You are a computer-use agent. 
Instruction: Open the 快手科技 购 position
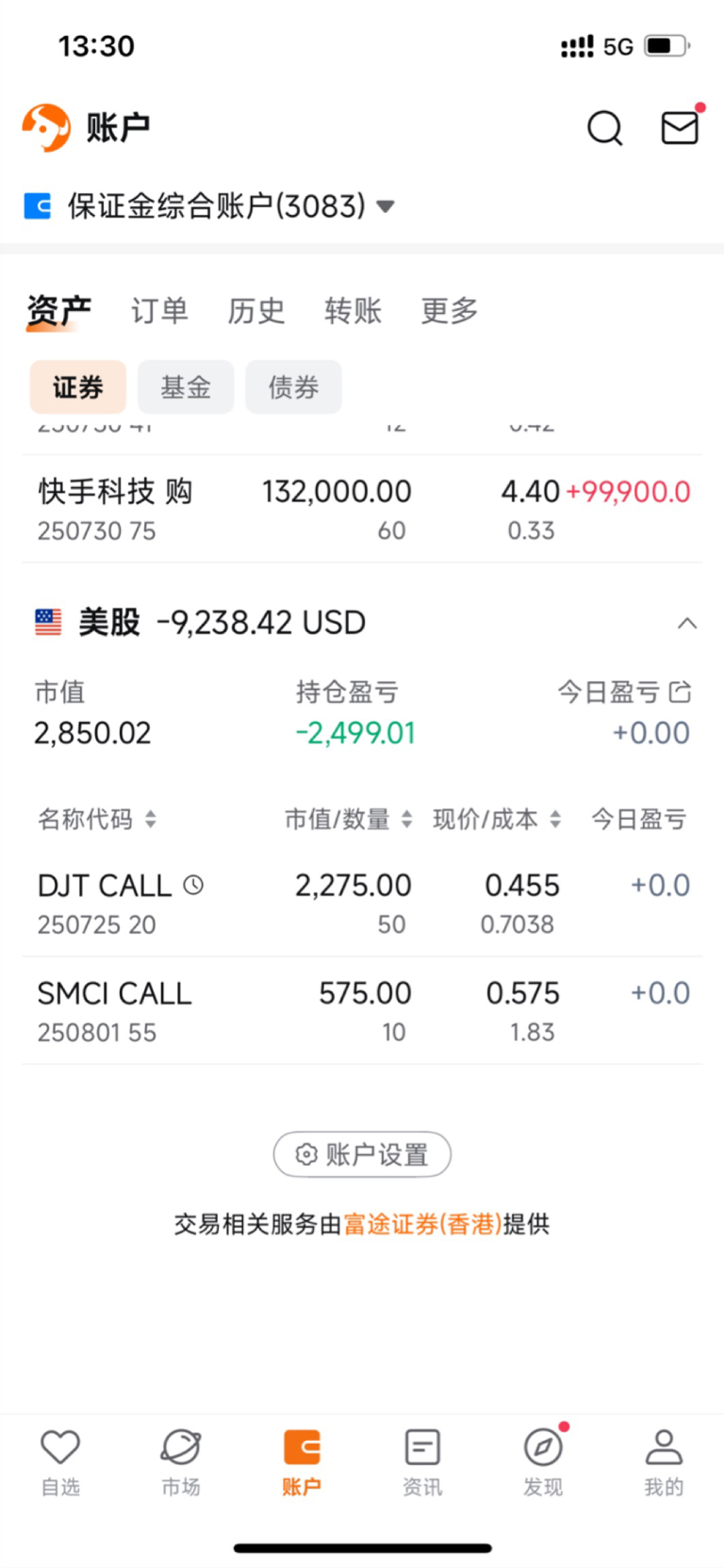(362, 510)
